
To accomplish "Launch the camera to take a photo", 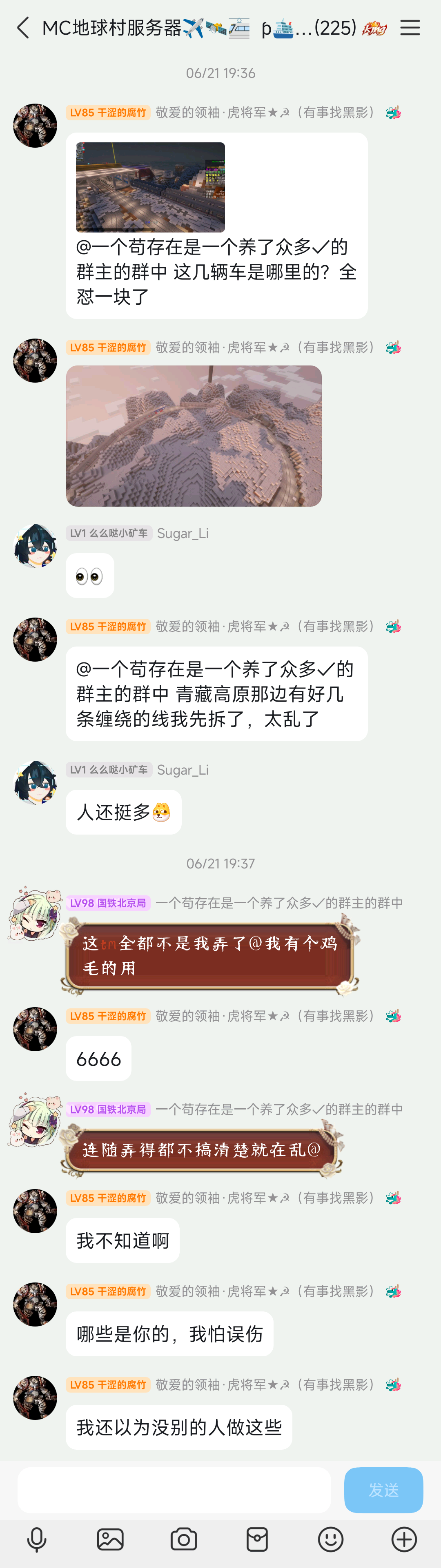I will [183, 1539].
